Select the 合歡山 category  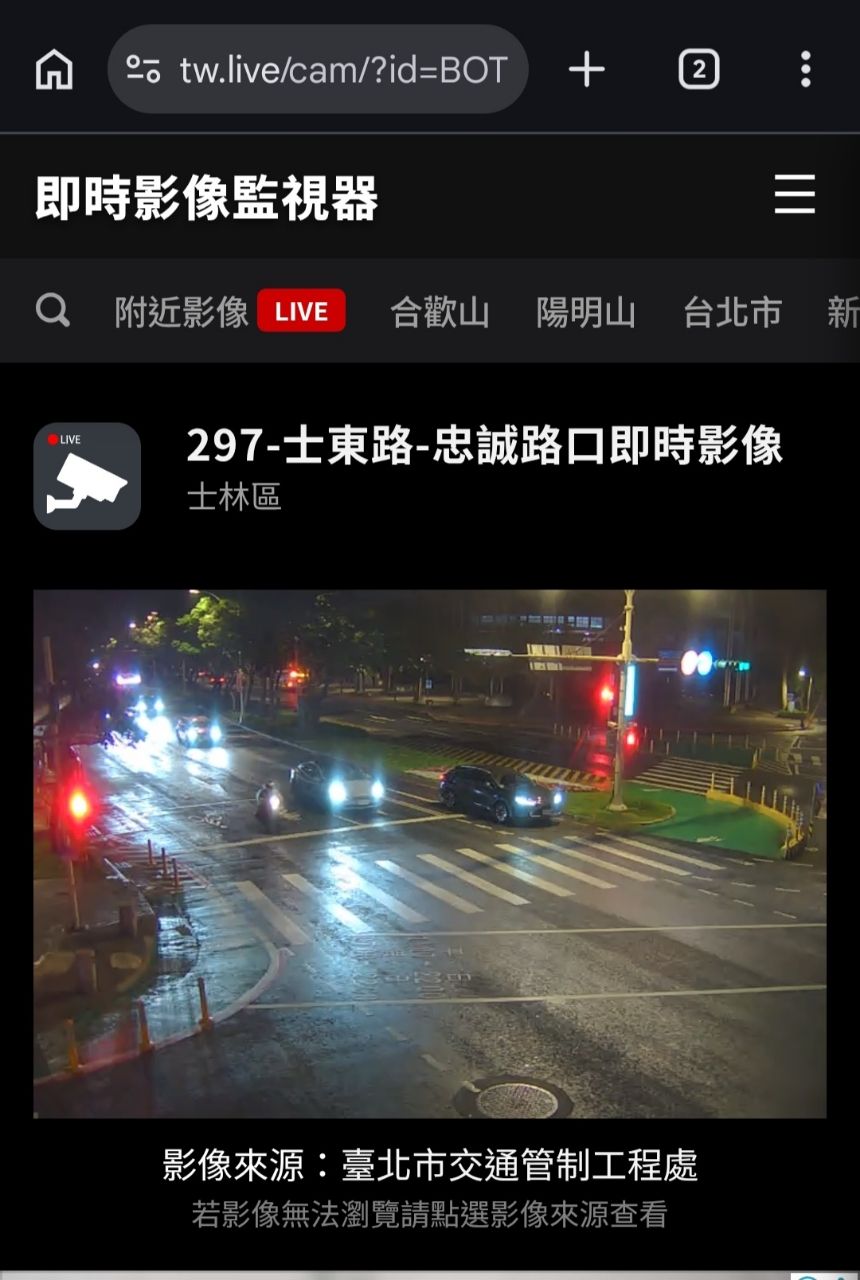[440, 312]
